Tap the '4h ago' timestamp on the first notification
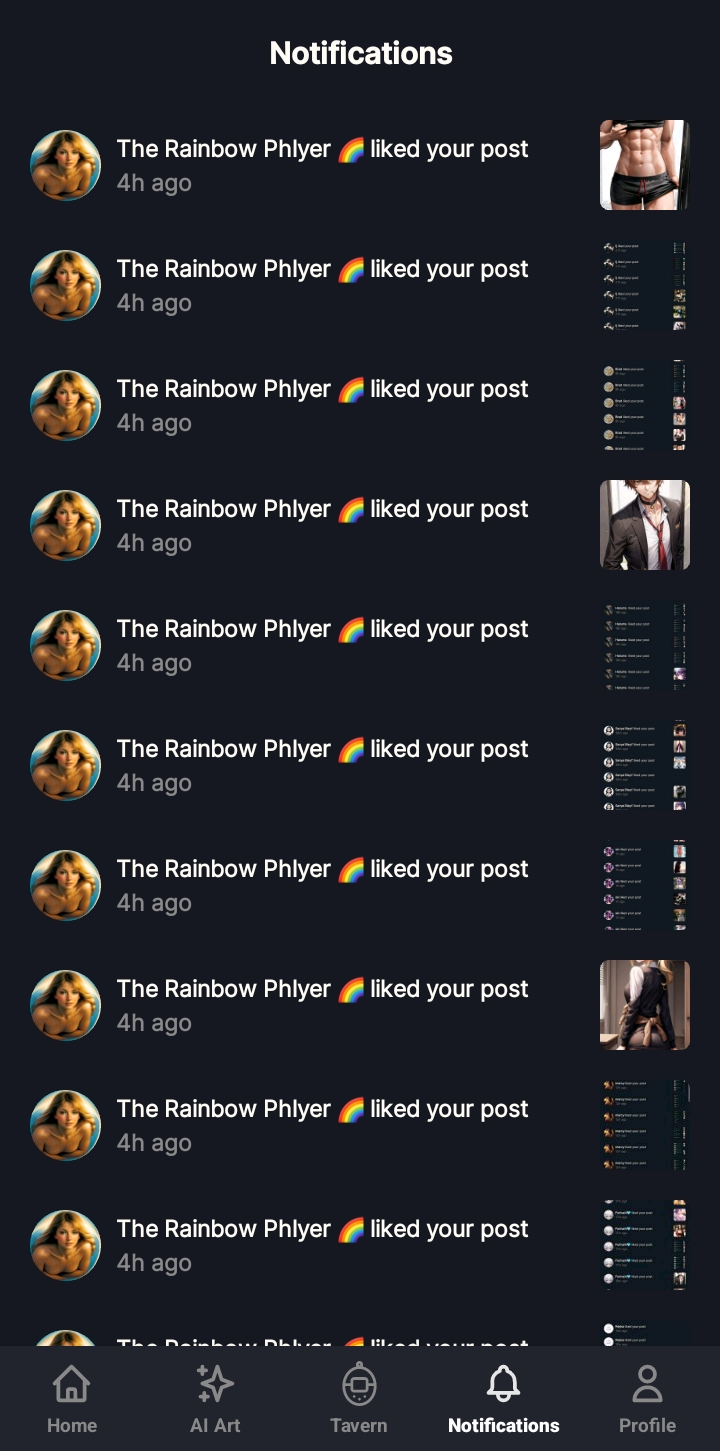Viewport: 720px width, 1451px height. 154,182
